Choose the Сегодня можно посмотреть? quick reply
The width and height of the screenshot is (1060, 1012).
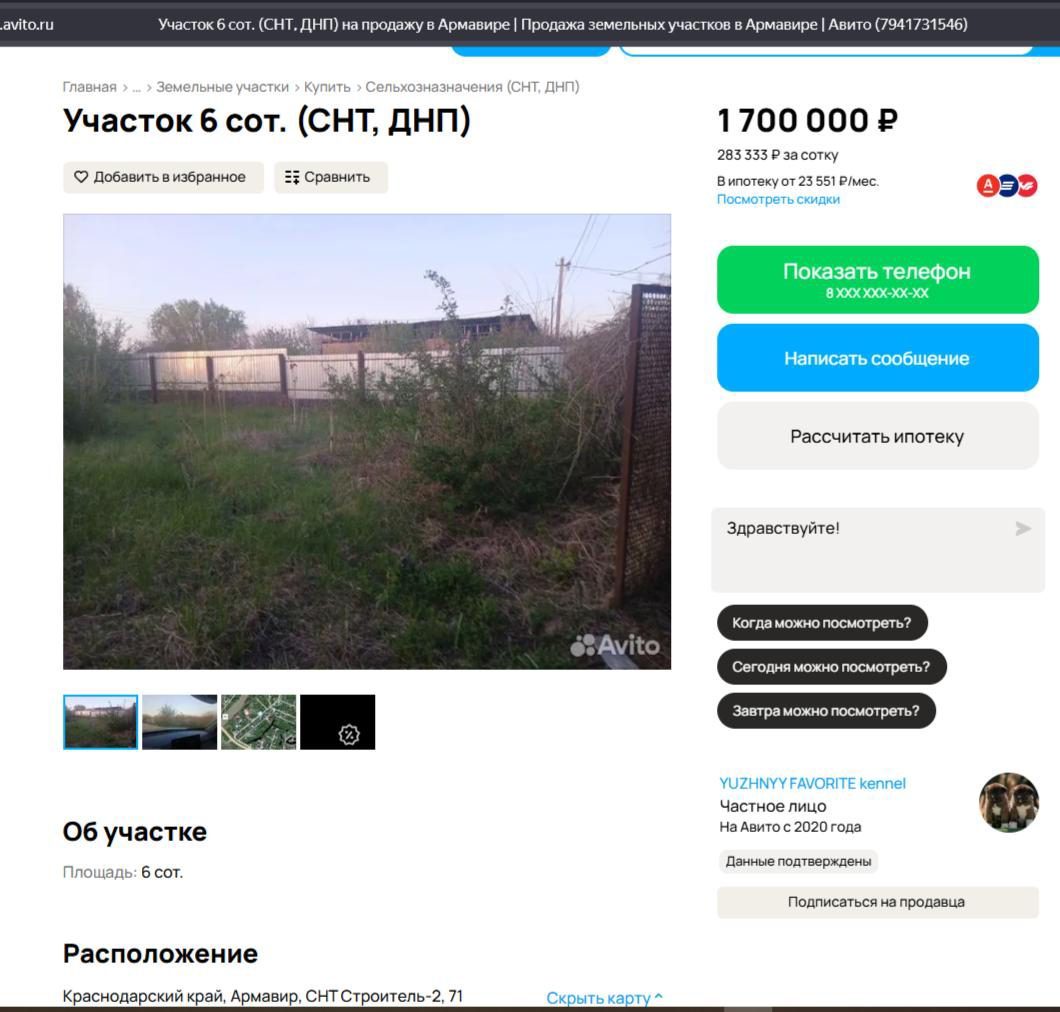coord(832,667)
